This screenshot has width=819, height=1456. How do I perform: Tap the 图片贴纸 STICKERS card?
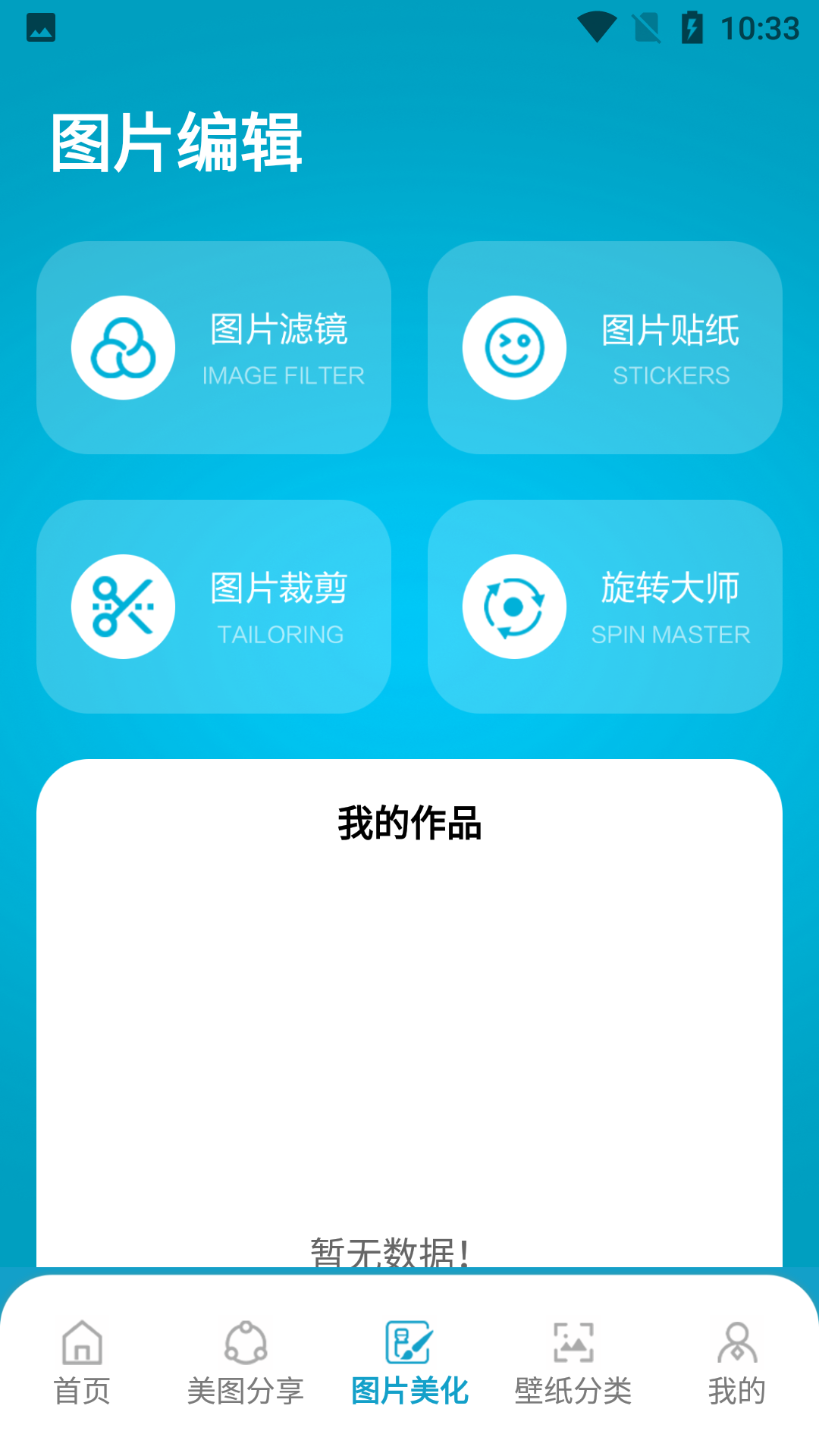click(604, 347)
